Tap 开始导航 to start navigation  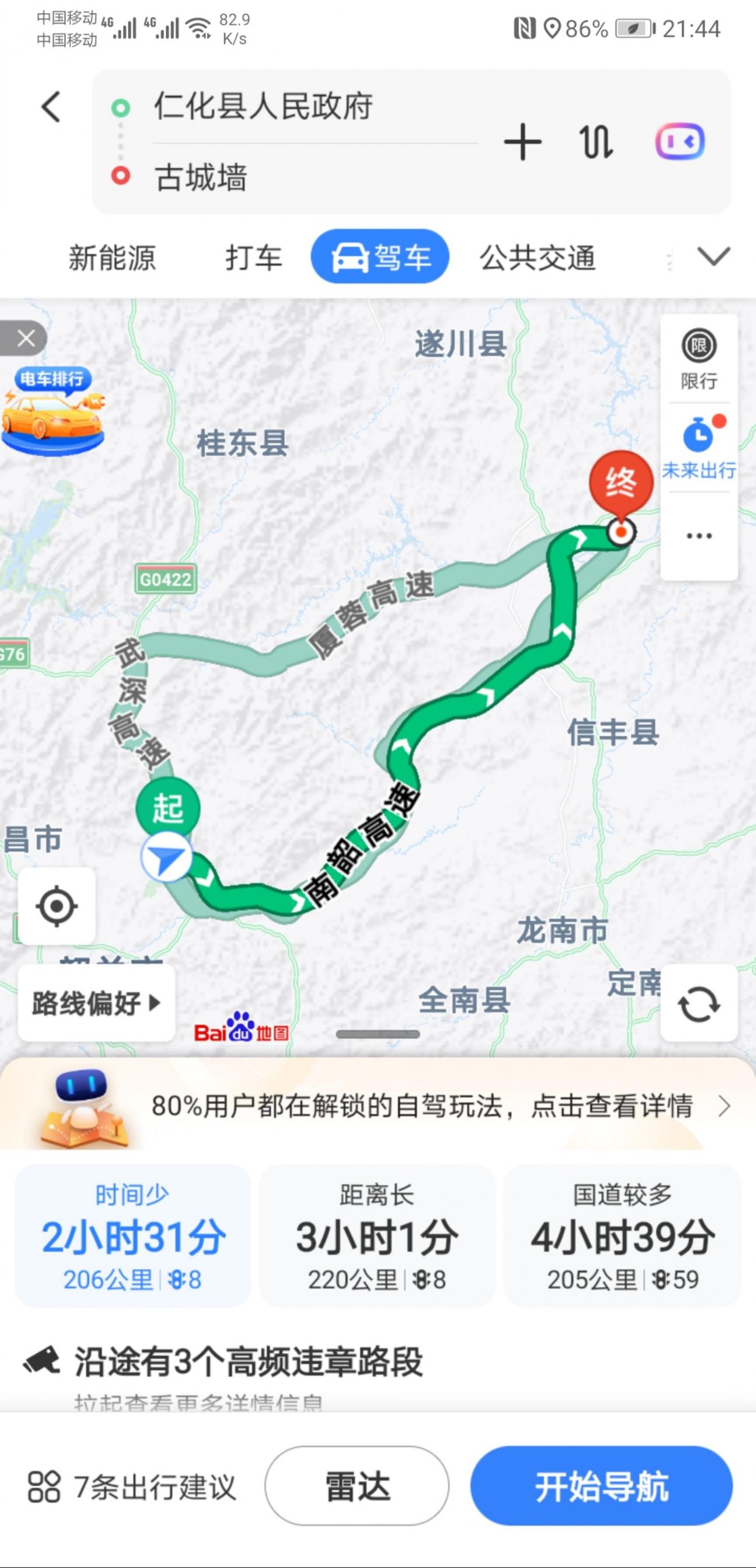coord(601,1486)
